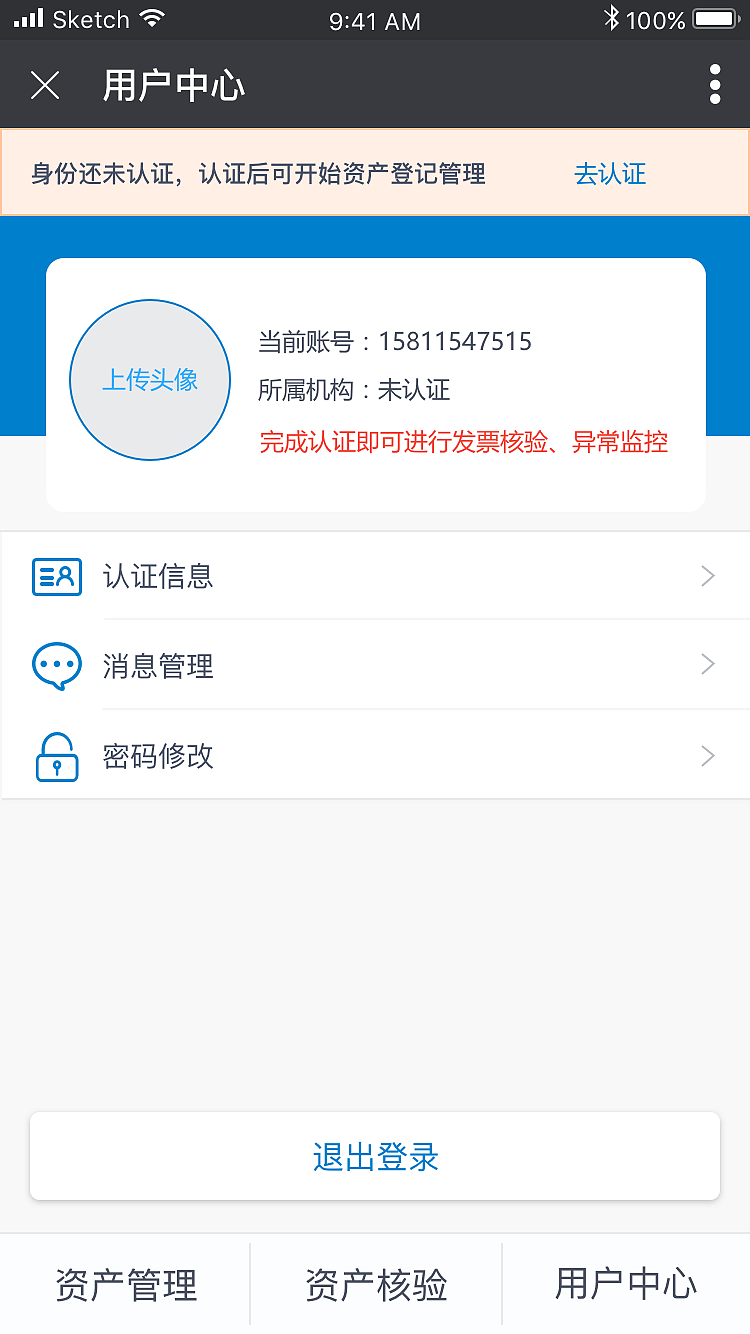Viewport: 750px width, 1334px height.
Task: Open 消息管理 settings
Action: [375, 666]
